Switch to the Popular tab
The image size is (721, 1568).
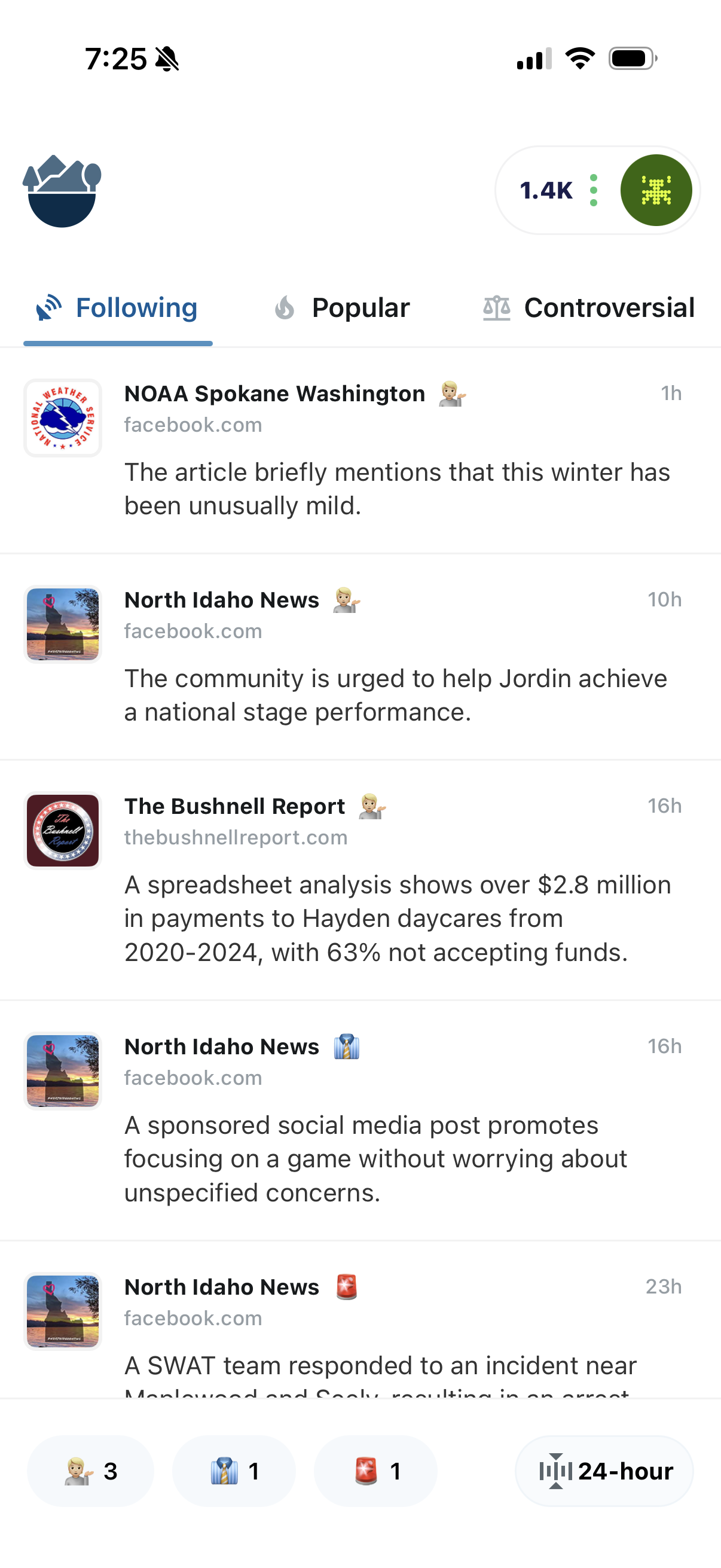point(359,307)
